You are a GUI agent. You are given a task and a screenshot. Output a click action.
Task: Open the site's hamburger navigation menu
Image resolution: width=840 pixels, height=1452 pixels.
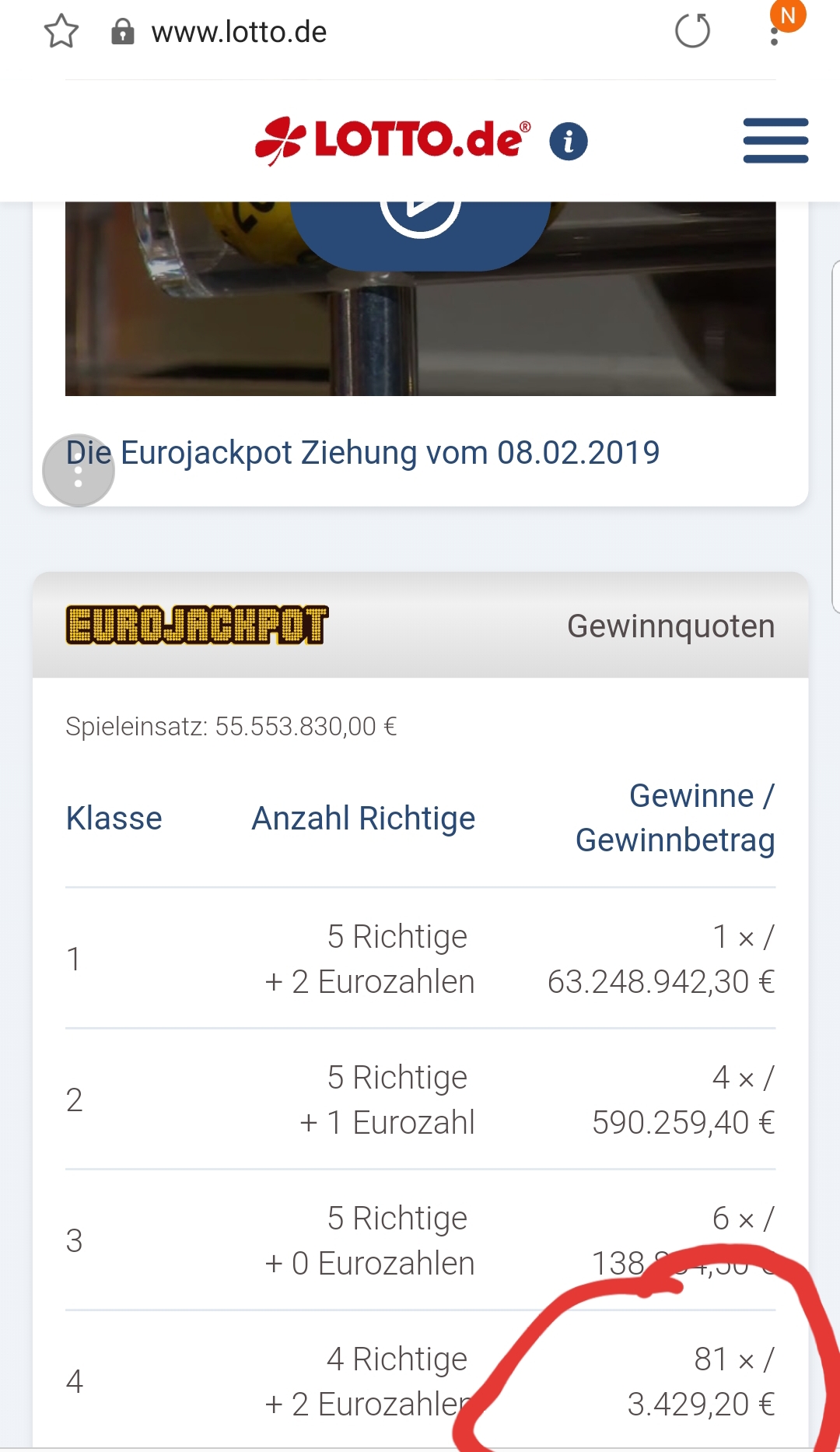775,141
